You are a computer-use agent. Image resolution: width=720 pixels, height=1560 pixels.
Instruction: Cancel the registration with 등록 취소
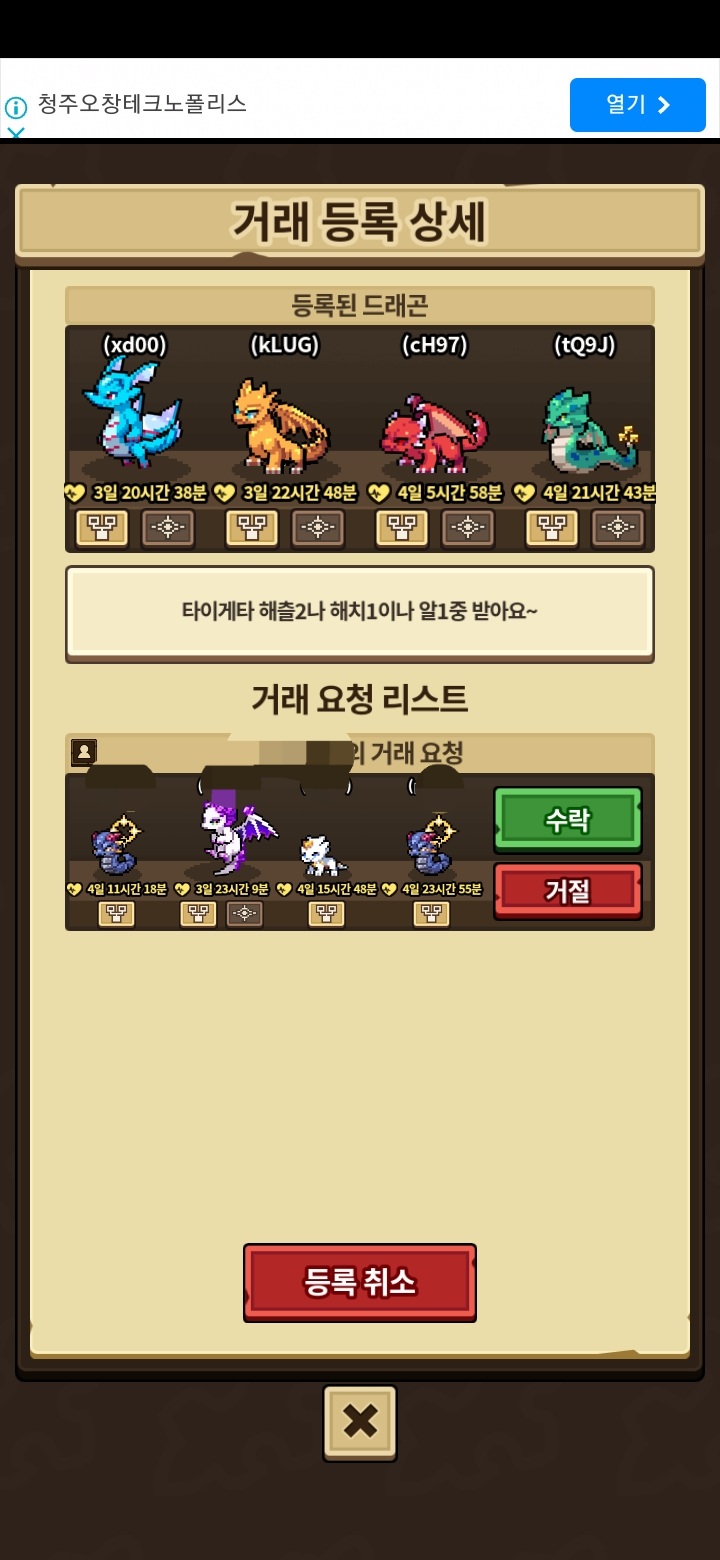[359, 1282]
